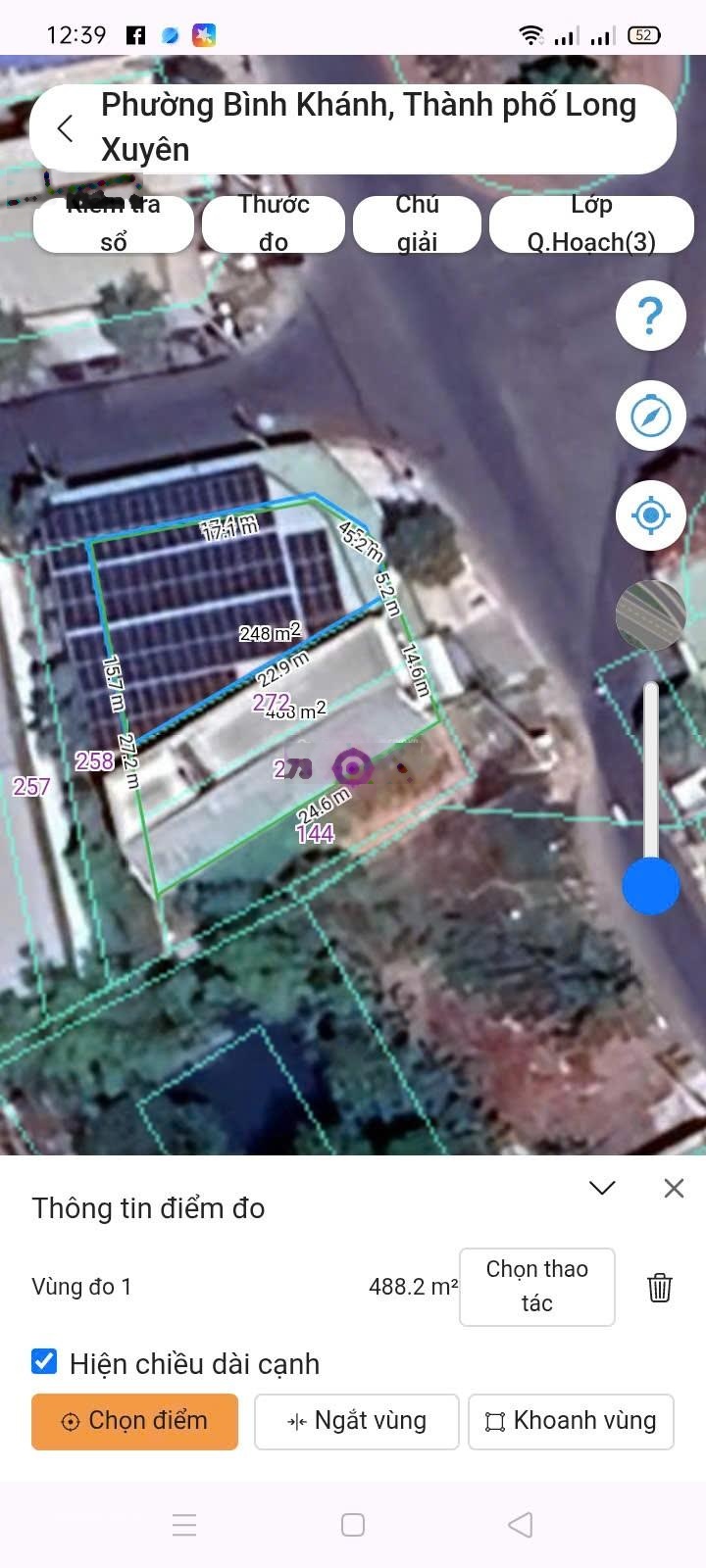Go back using the top arrow

click(66, 128)
